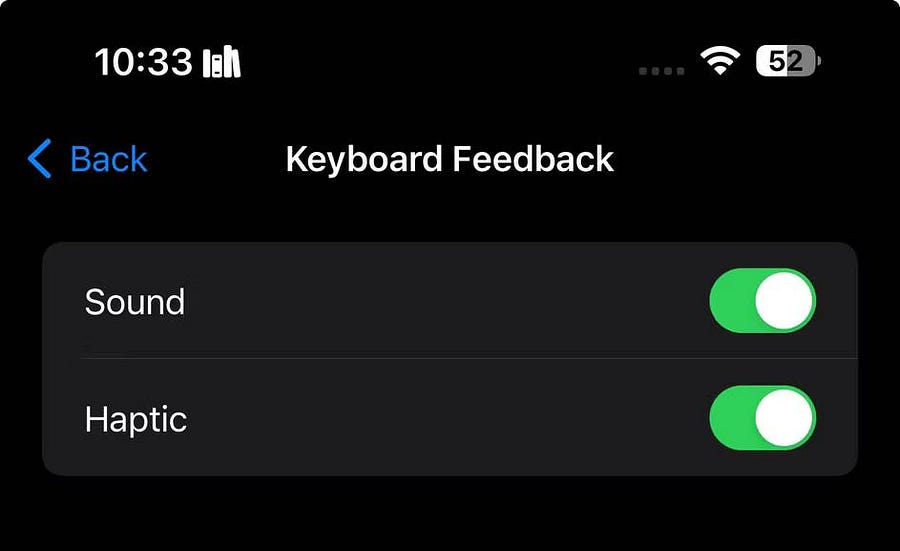Turn off the Sound keyboard feedback switch
The image size is (900, 551).
pyautogui.click(x=762, y=301)
